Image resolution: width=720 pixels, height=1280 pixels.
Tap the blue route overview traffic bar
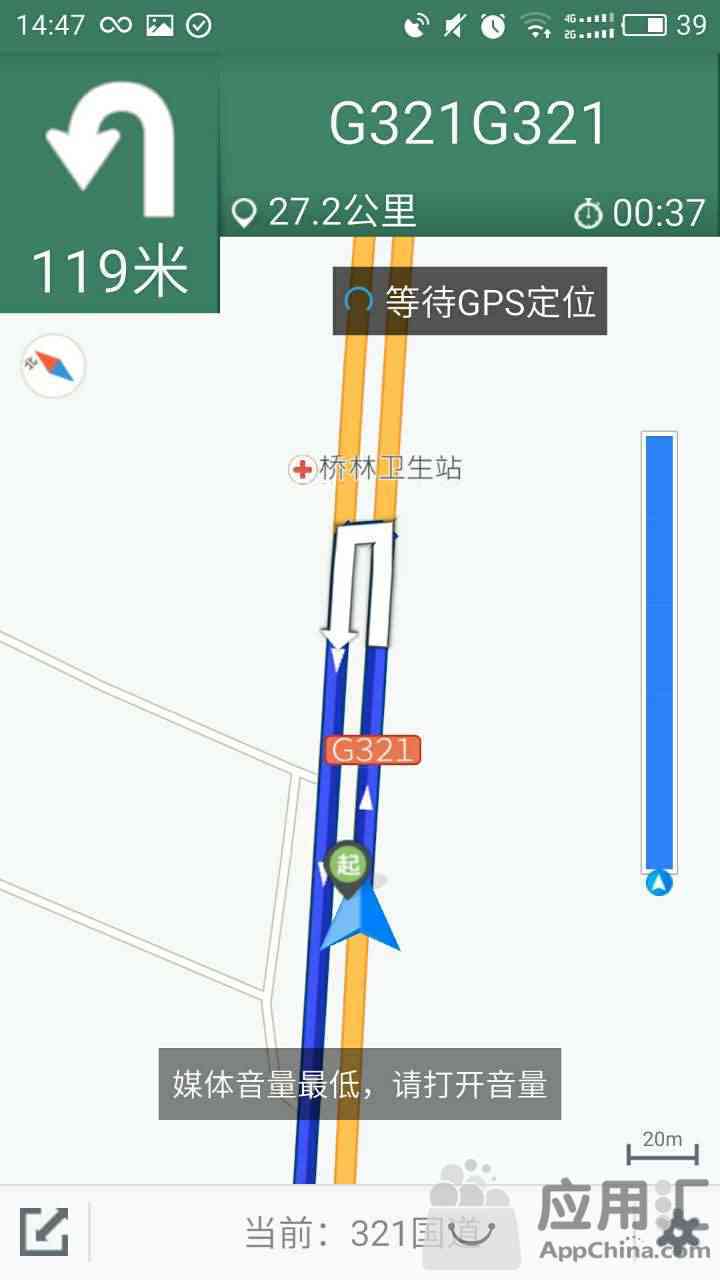coord(658,652)
